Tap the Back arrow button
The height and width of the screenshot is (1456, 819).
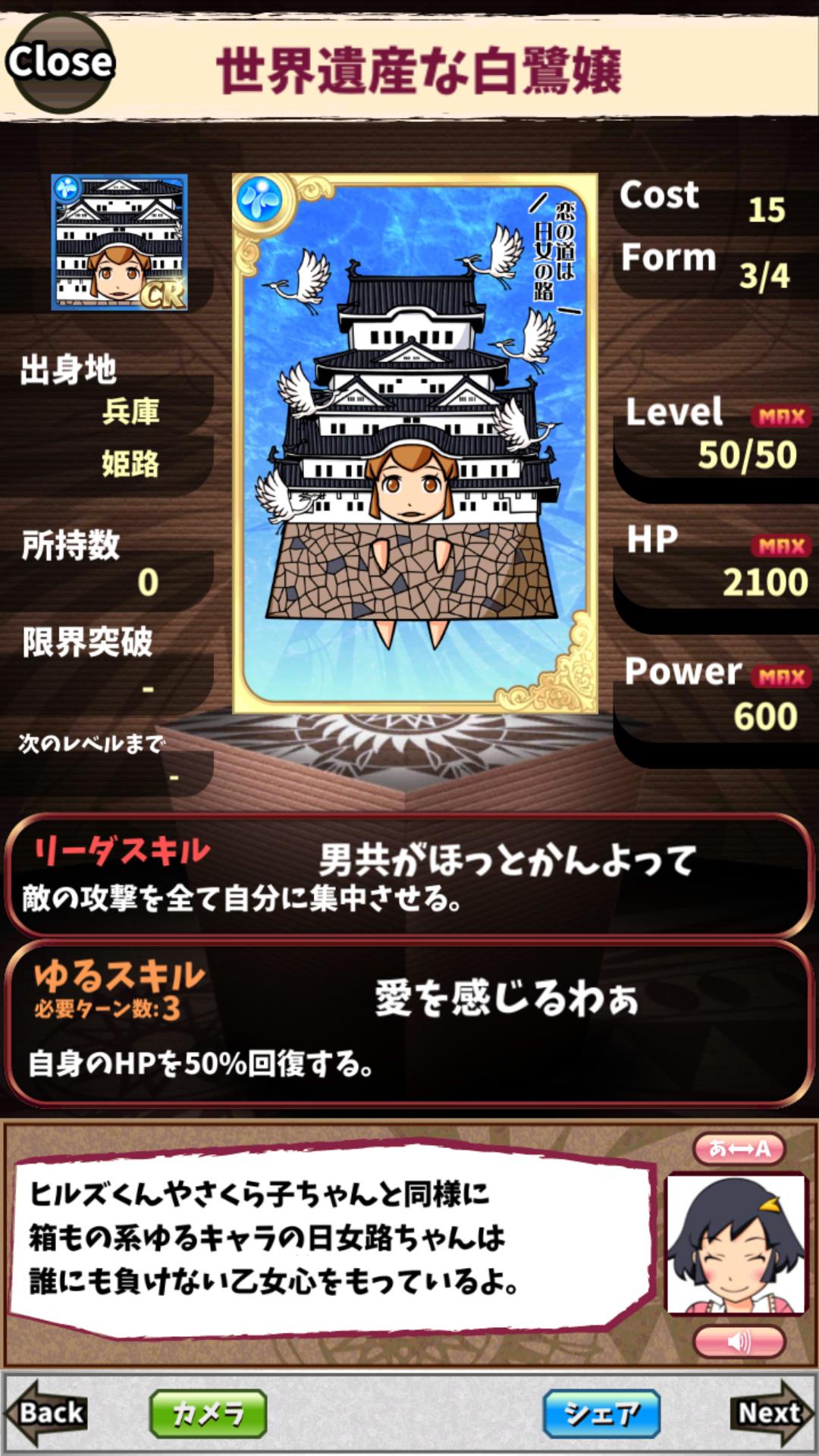click(47, 1412)
